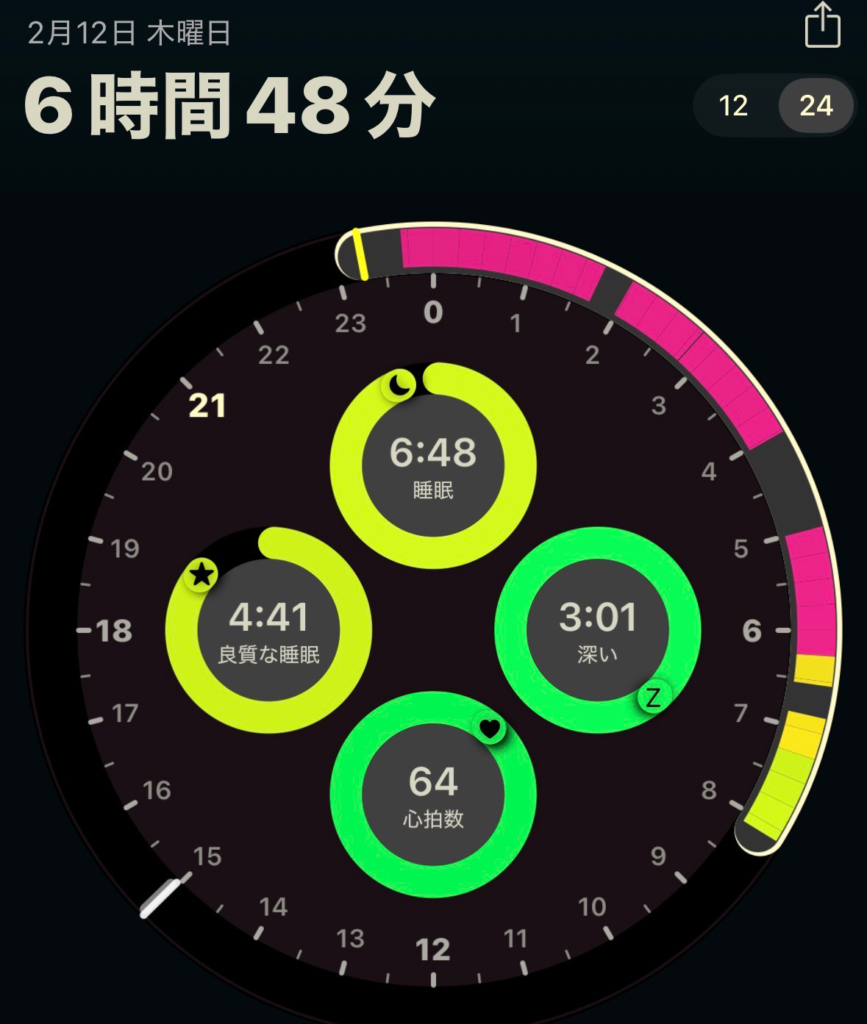Switch to 12-hour time display
867x1024 pixels.
735,107
